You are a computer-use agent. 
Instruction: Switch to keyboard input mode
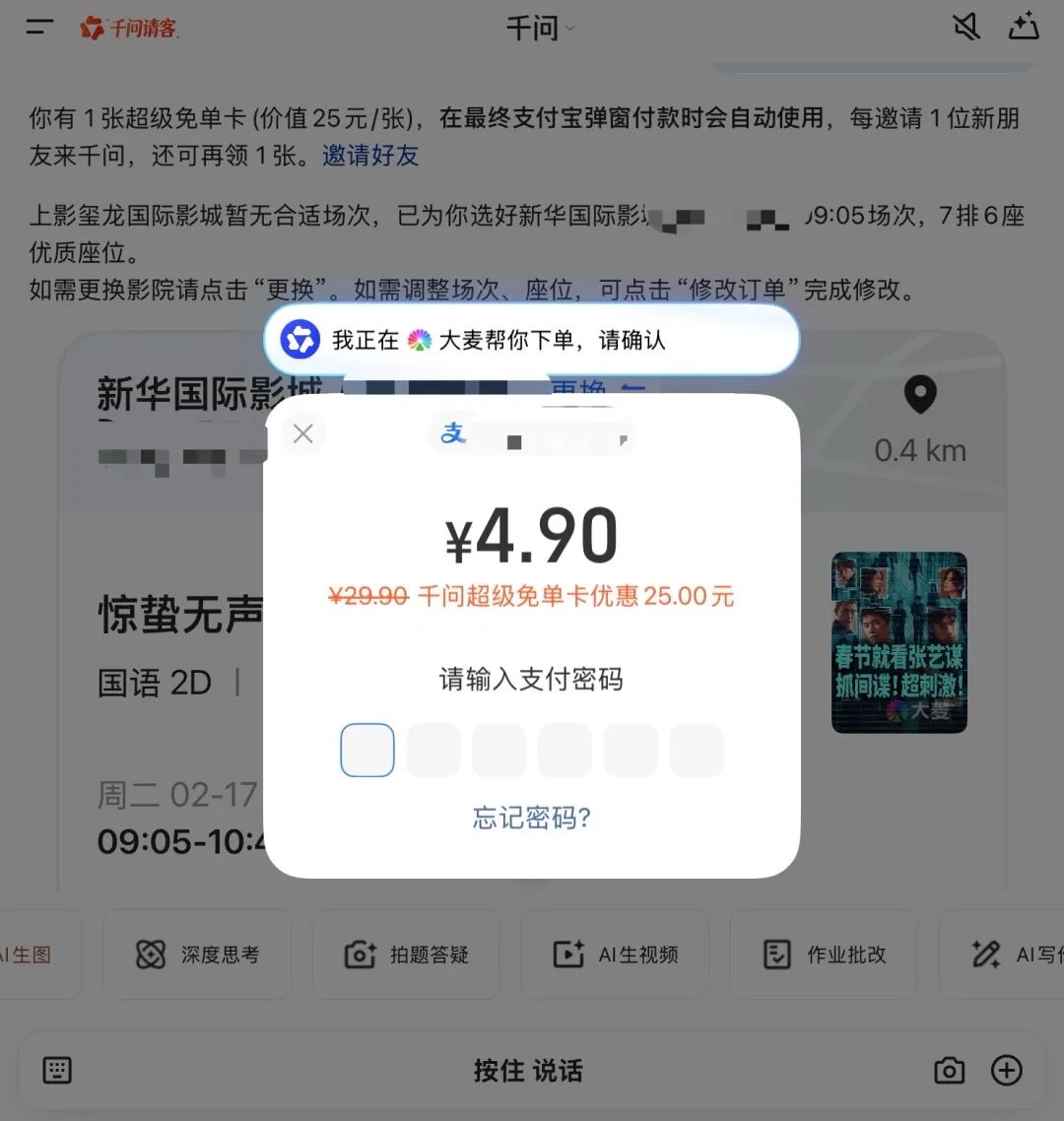click(57, 1071)
